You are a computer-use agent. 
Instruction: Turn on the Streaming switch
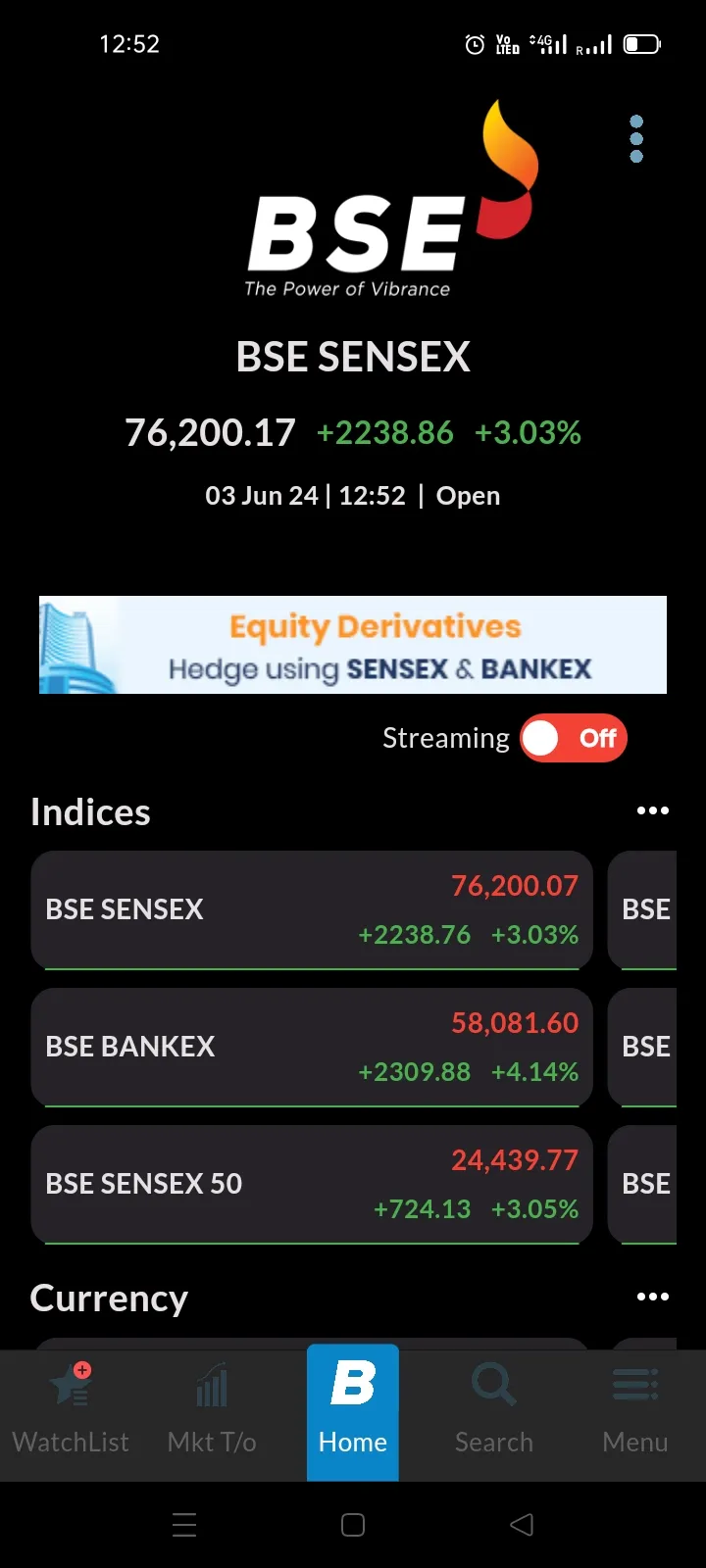pos(574,738)
